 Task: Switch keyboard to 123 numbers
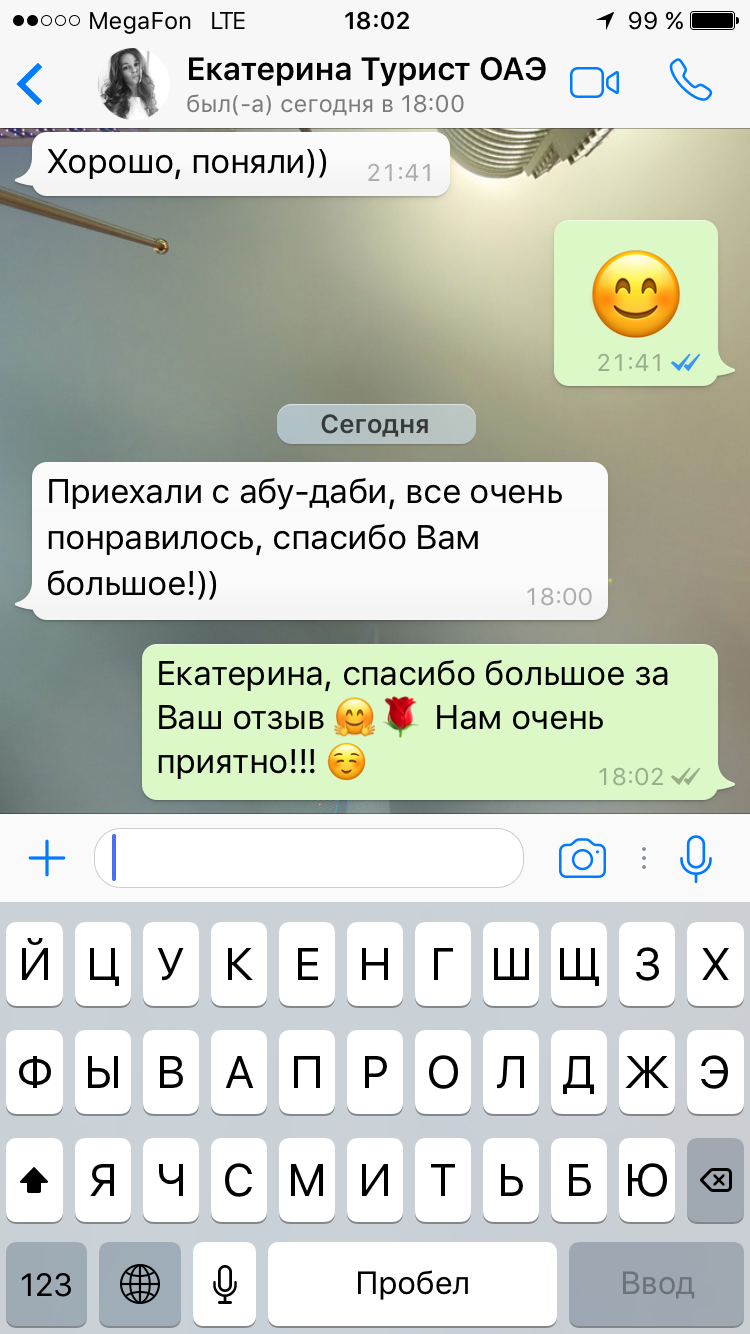tap(46, 1283)
